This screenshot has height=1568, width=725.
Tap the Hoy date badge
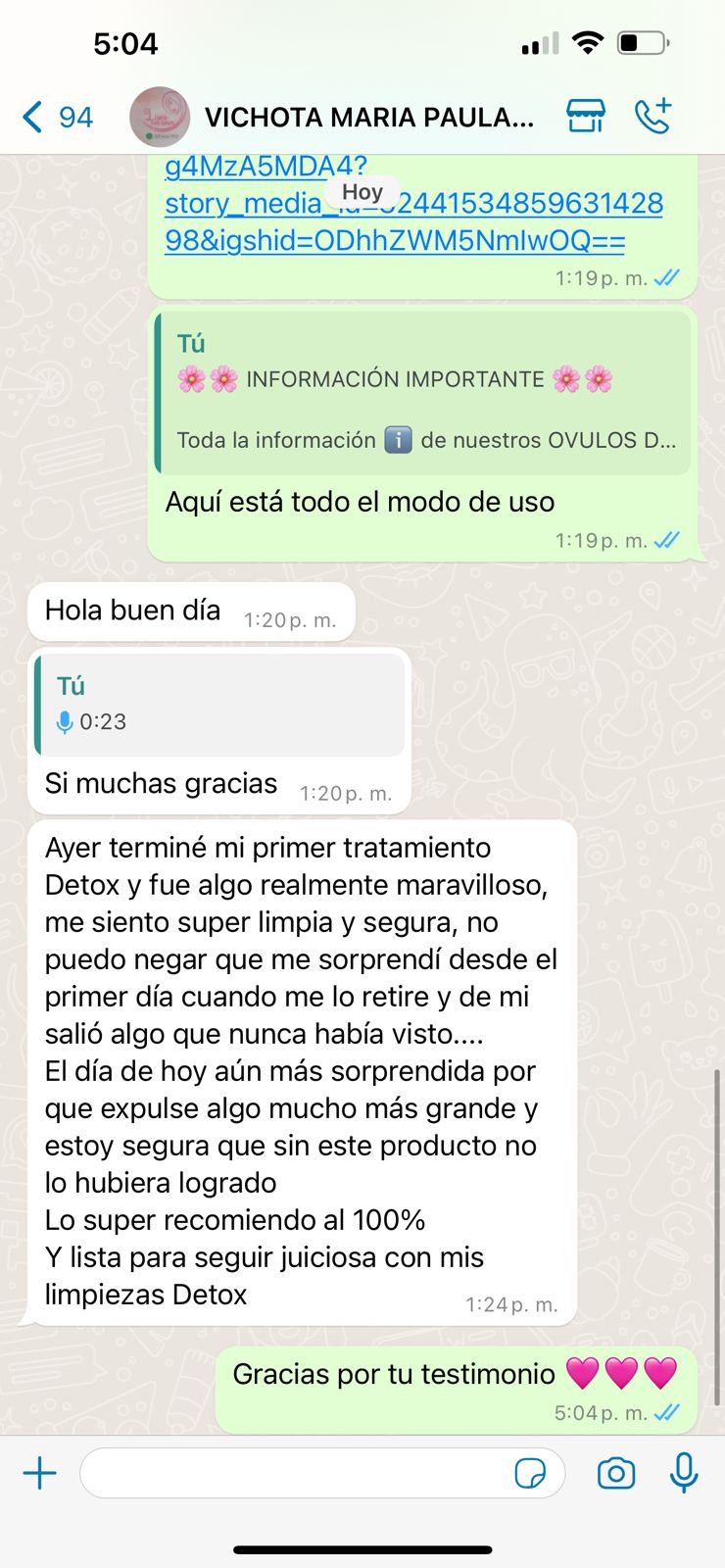pyautogui.click(x=362, y=192)
